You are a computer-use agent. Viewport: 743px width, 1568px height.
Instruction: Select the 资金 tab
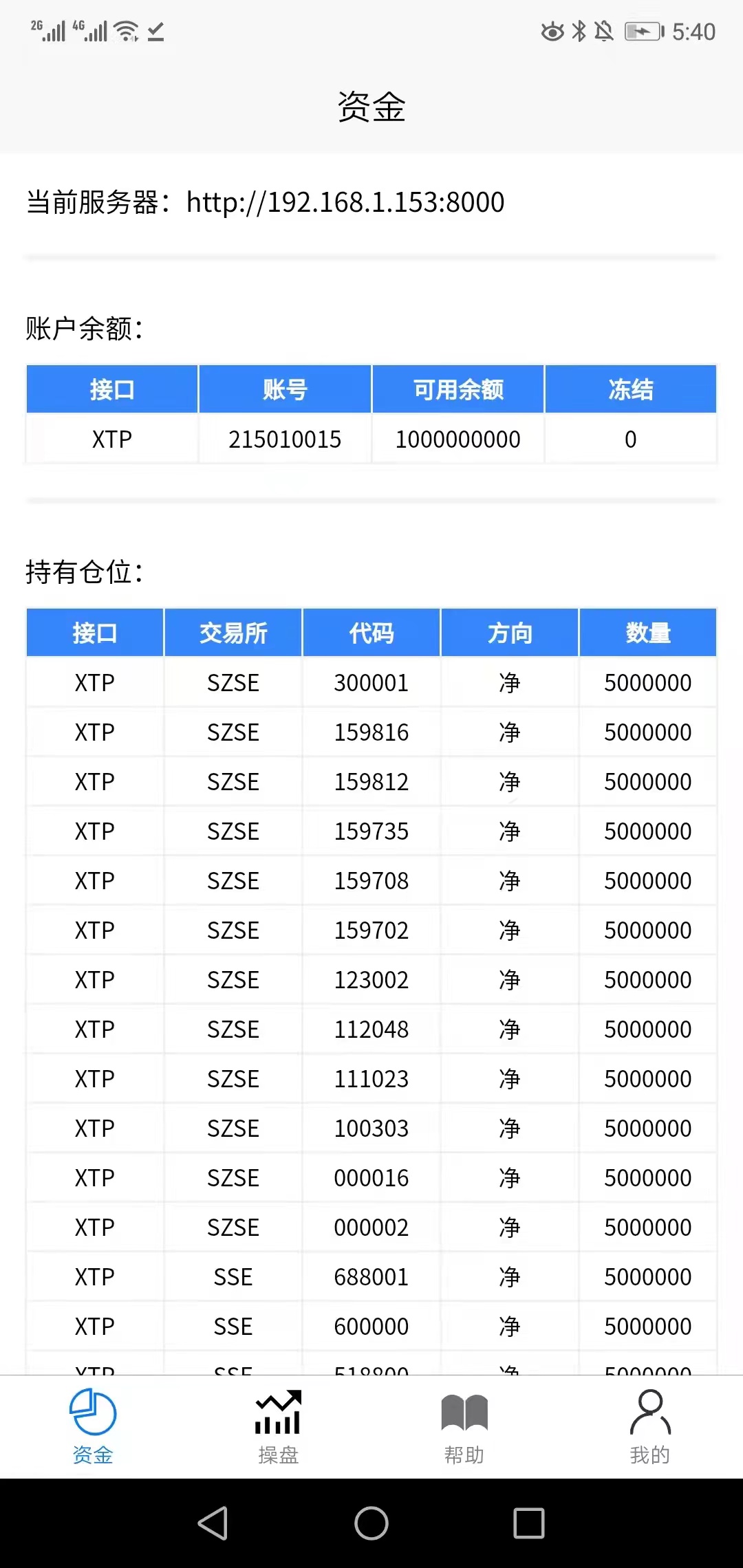(x=93, y=1427)
